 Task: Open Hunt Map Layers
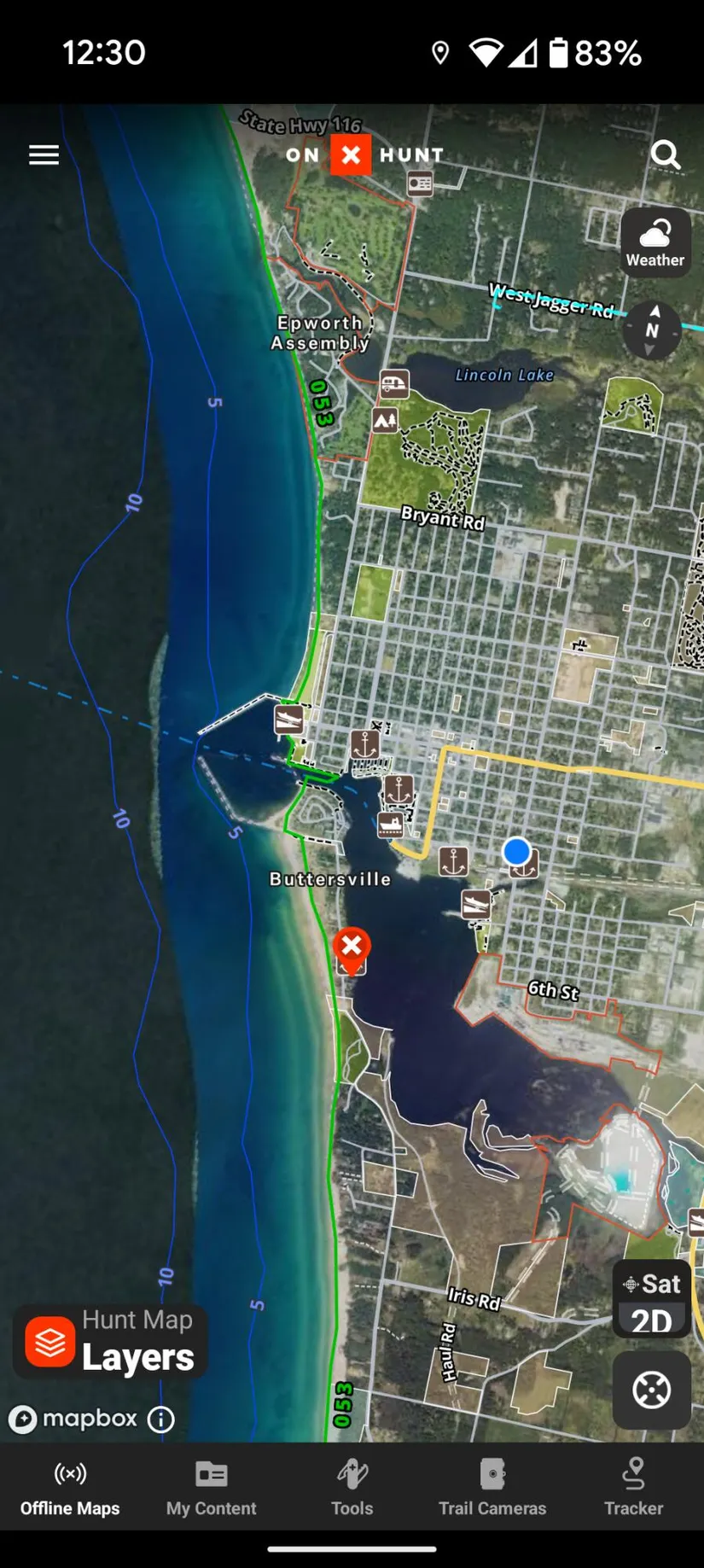(111, 1342)
